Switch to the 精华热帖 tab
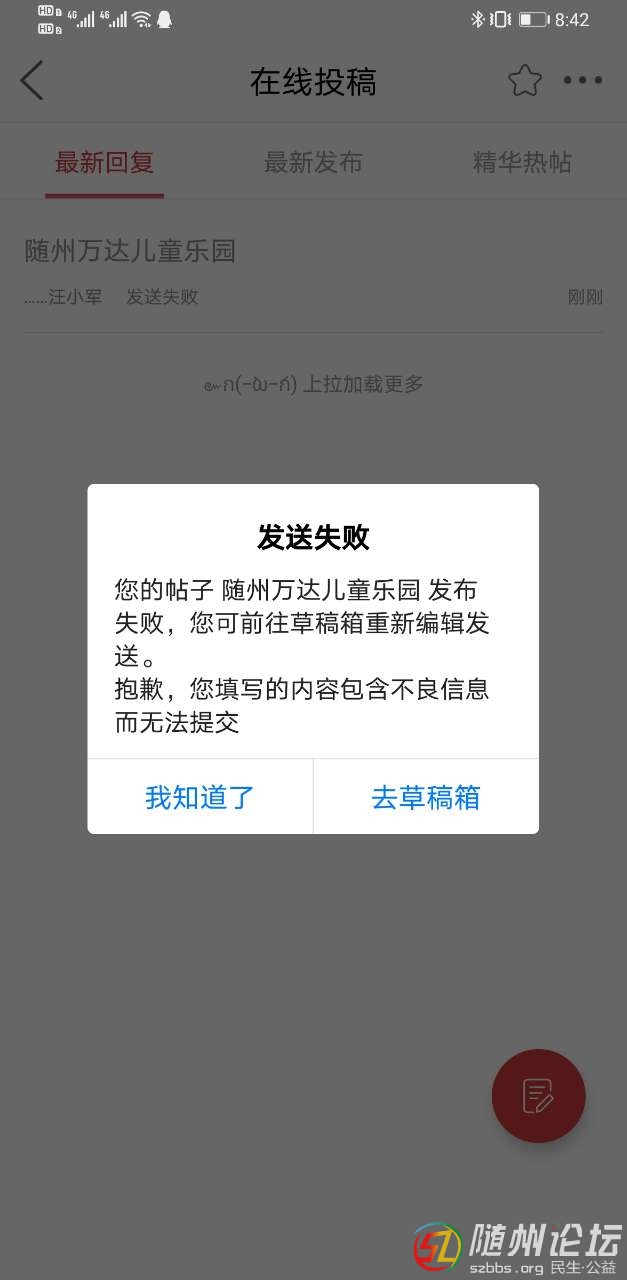Viewport: 627px width, 1280px height. point(522,163)
